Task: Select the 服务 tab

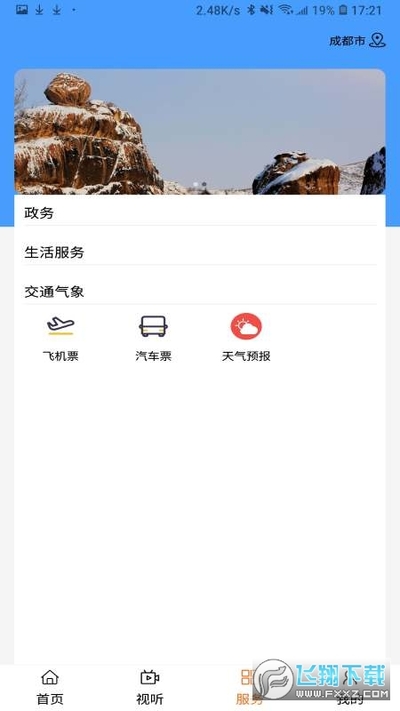Action: point(249,687)
